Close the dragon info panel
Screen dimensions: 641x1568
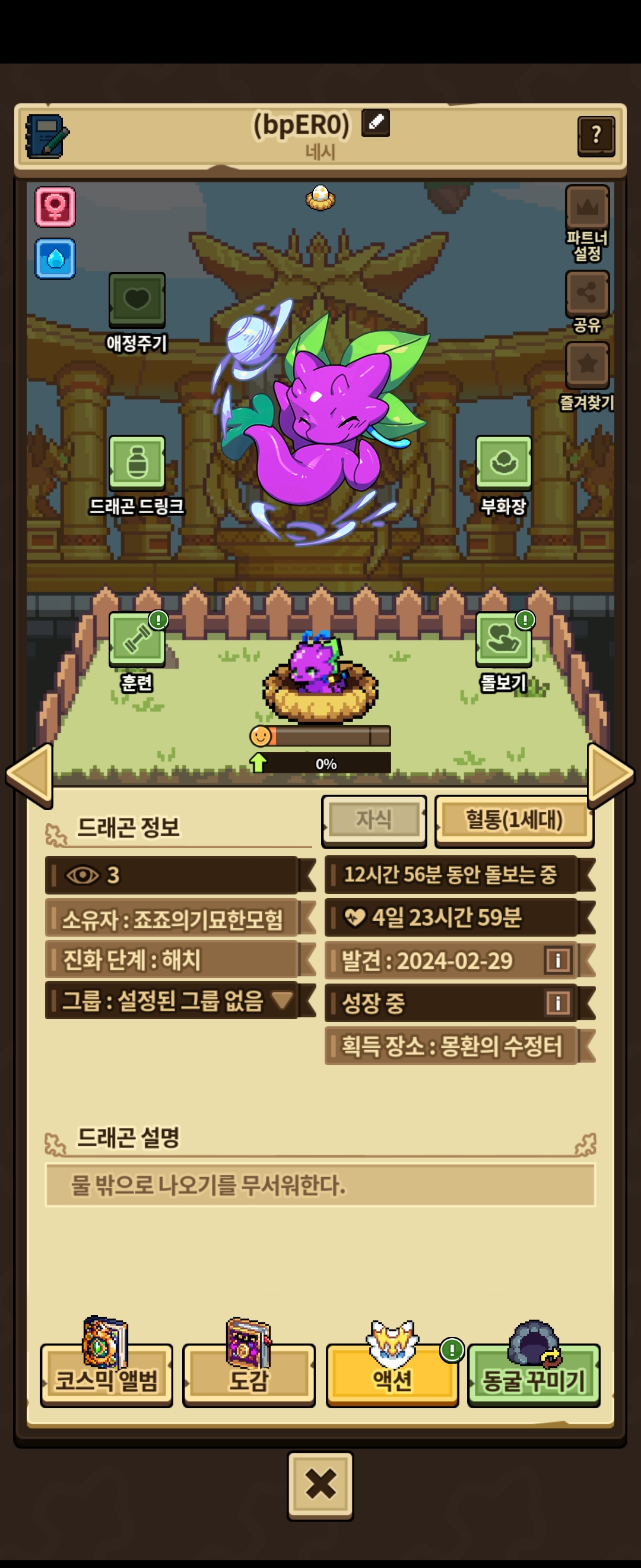[x=320, y=1484]
